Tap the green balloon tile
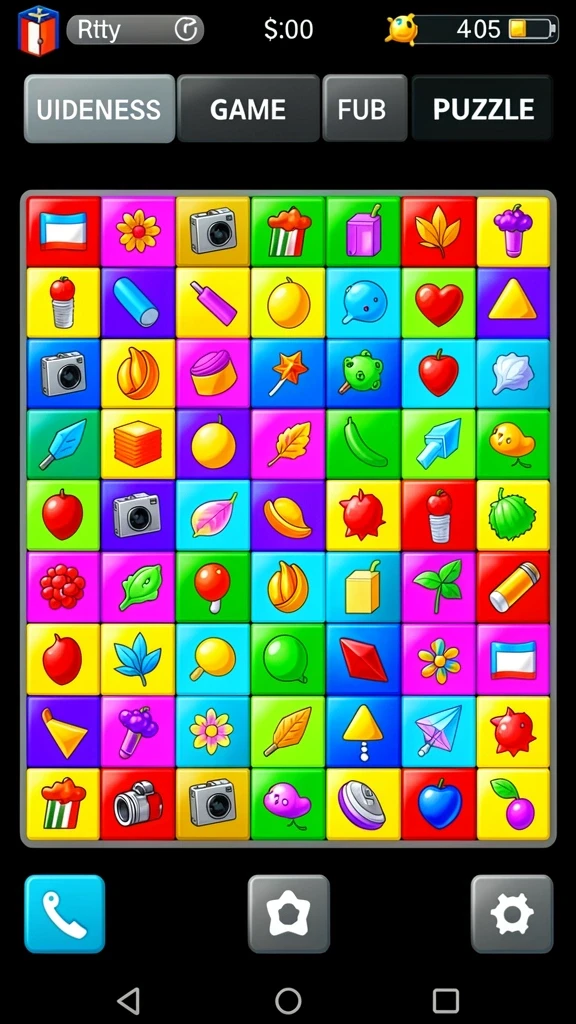The height and width of the screenshot is (1024, 576). [288, 660]
